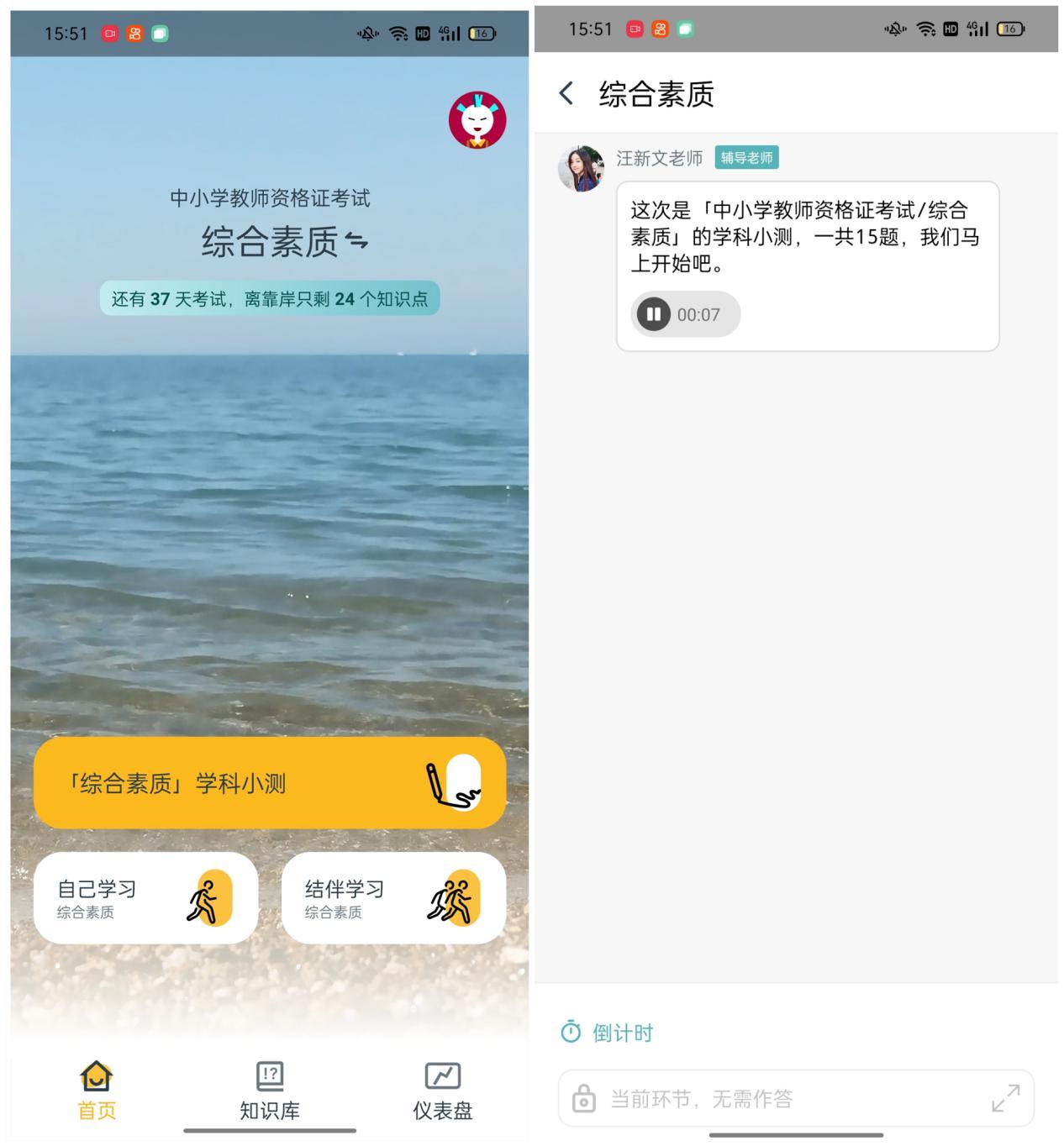The height and width of the screenshot is (1146, 1064).
Task: Open 结伴学习 study mode
Action: click(393, 898)
